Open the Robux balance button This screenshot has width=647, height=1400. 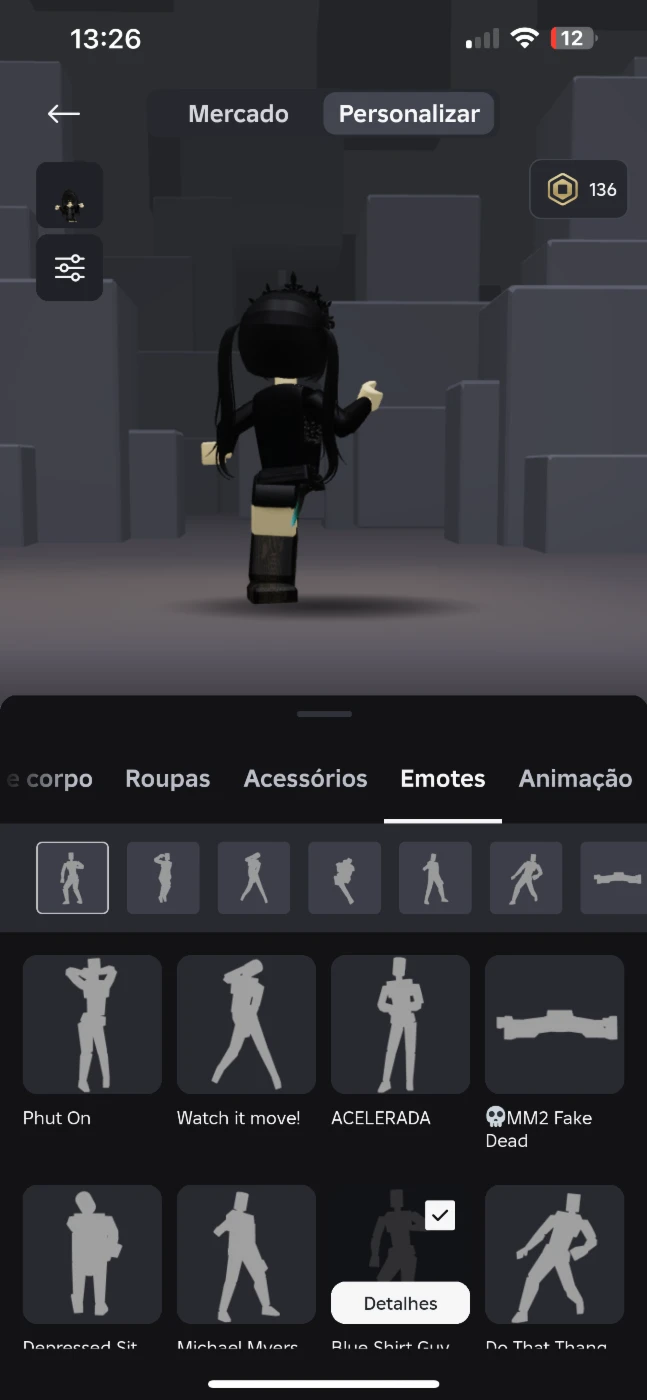tap(579, 189)
